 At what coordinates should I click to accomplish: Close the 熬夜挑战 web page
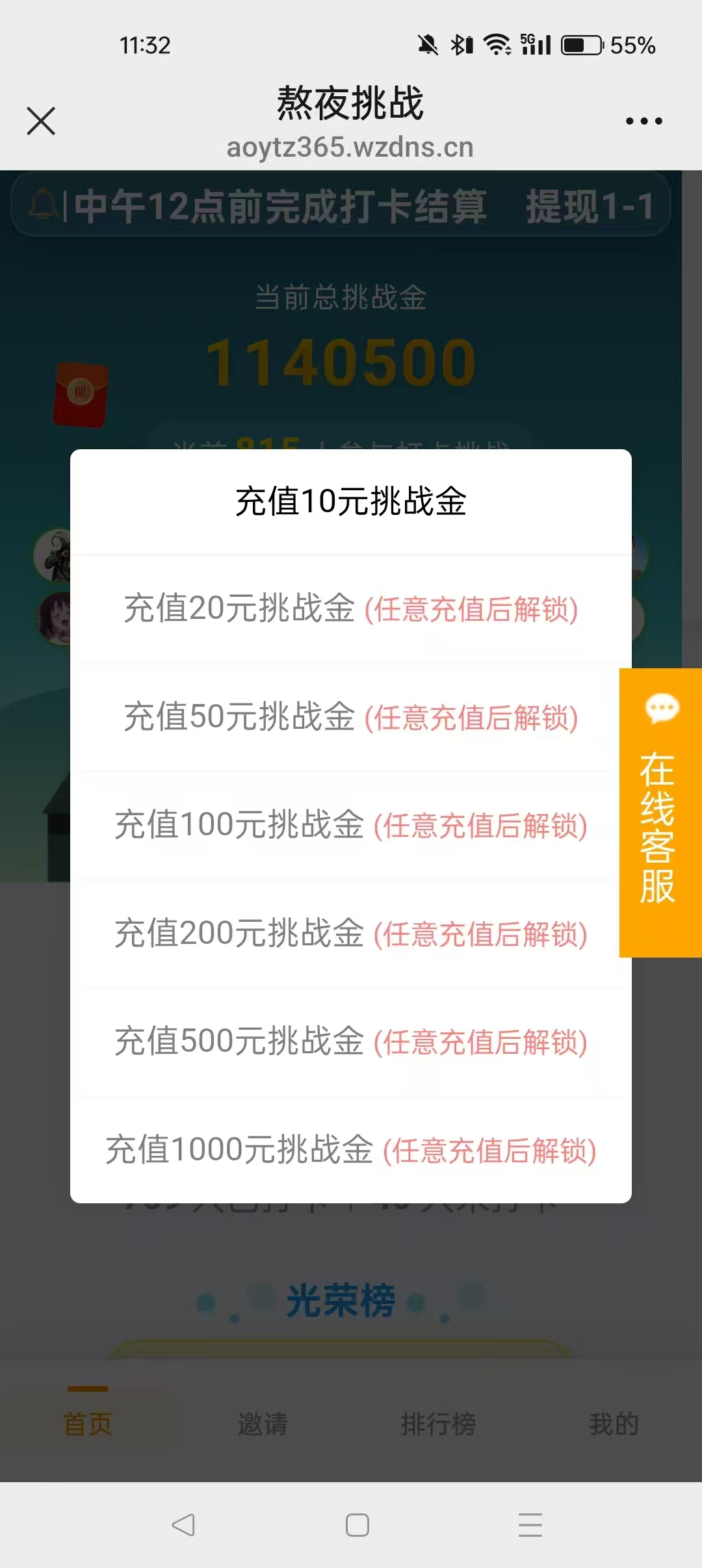[x=41, y=121]
